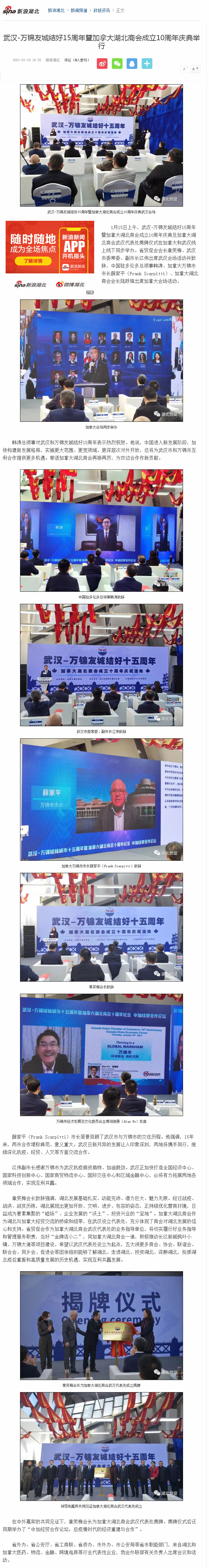Go to the 新闻频道 breadcrumb link

(79, 10)
